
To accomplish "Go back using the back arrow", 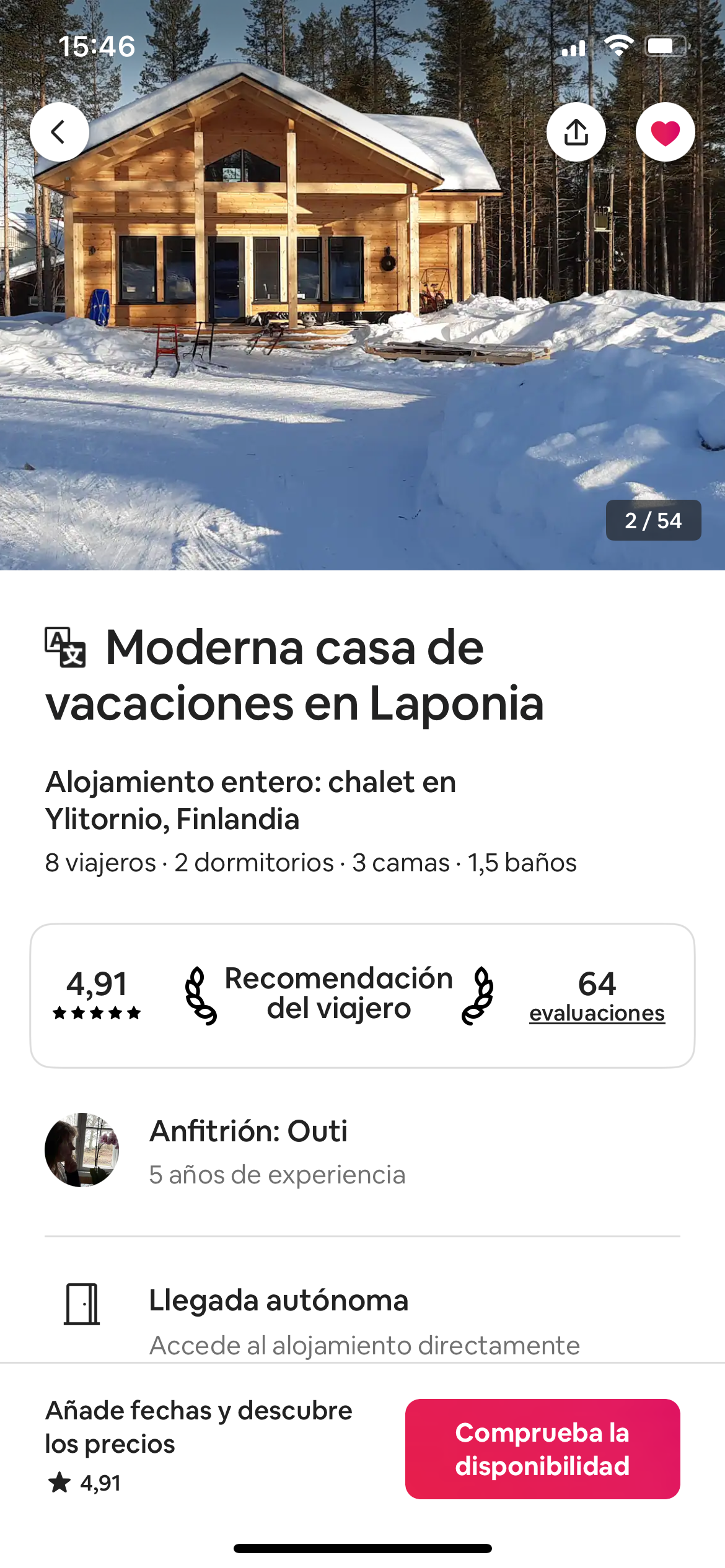I will tap(59, 132).
